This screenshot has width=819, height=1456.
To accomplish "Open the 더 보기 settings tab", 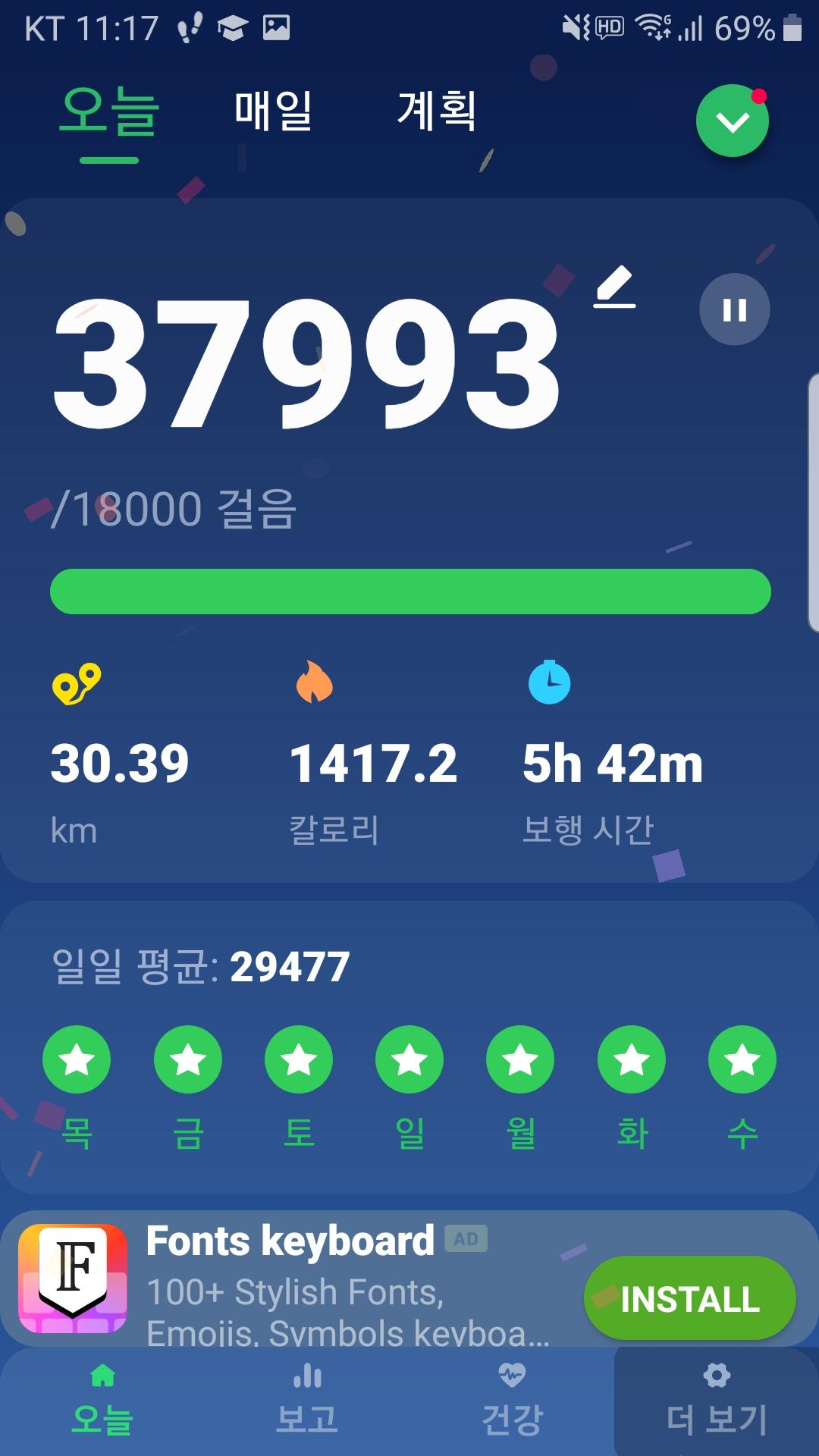I will [x=716, y=1401].
